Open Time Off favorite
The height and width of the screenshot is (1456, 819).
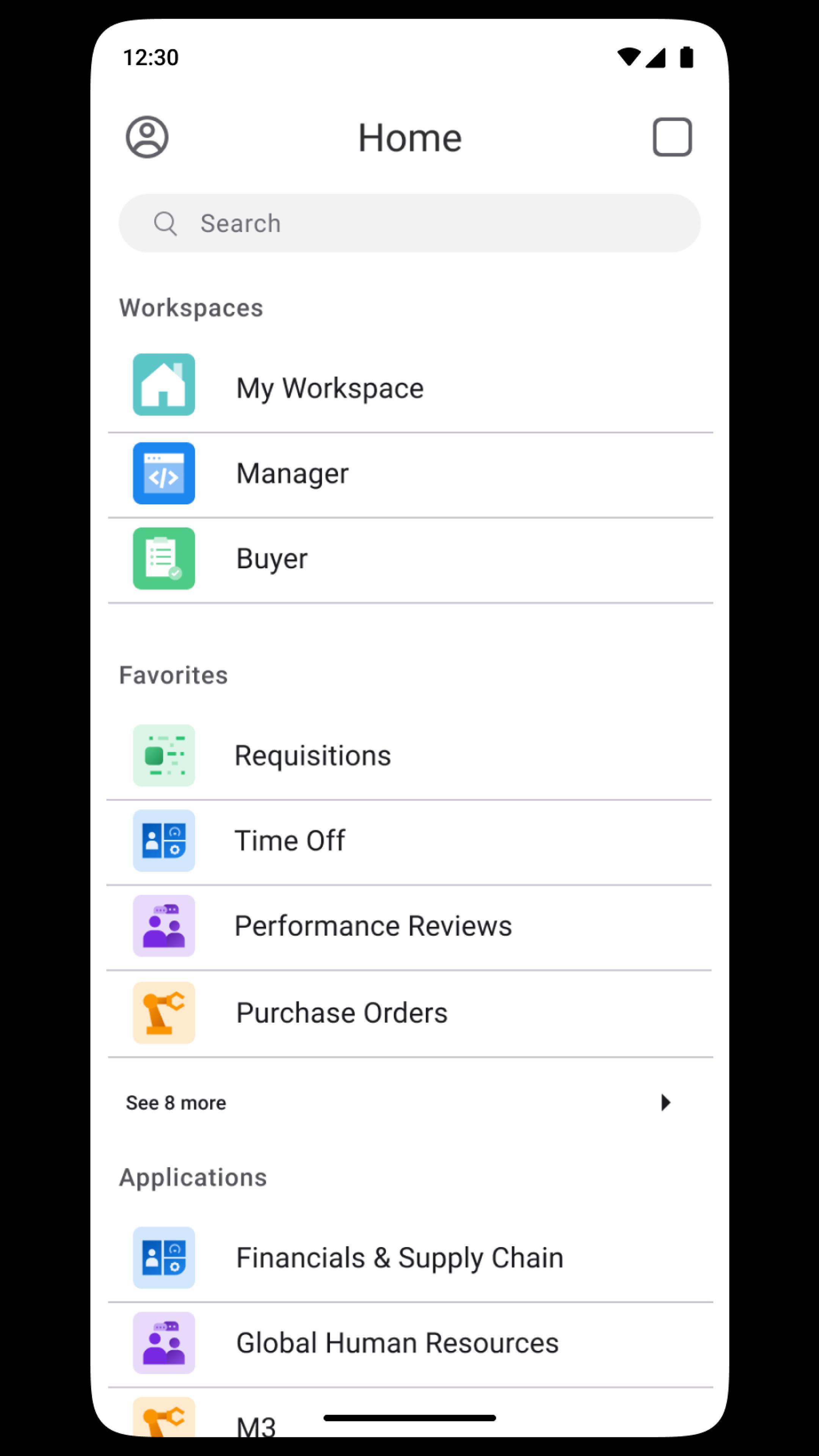point(409,842)
